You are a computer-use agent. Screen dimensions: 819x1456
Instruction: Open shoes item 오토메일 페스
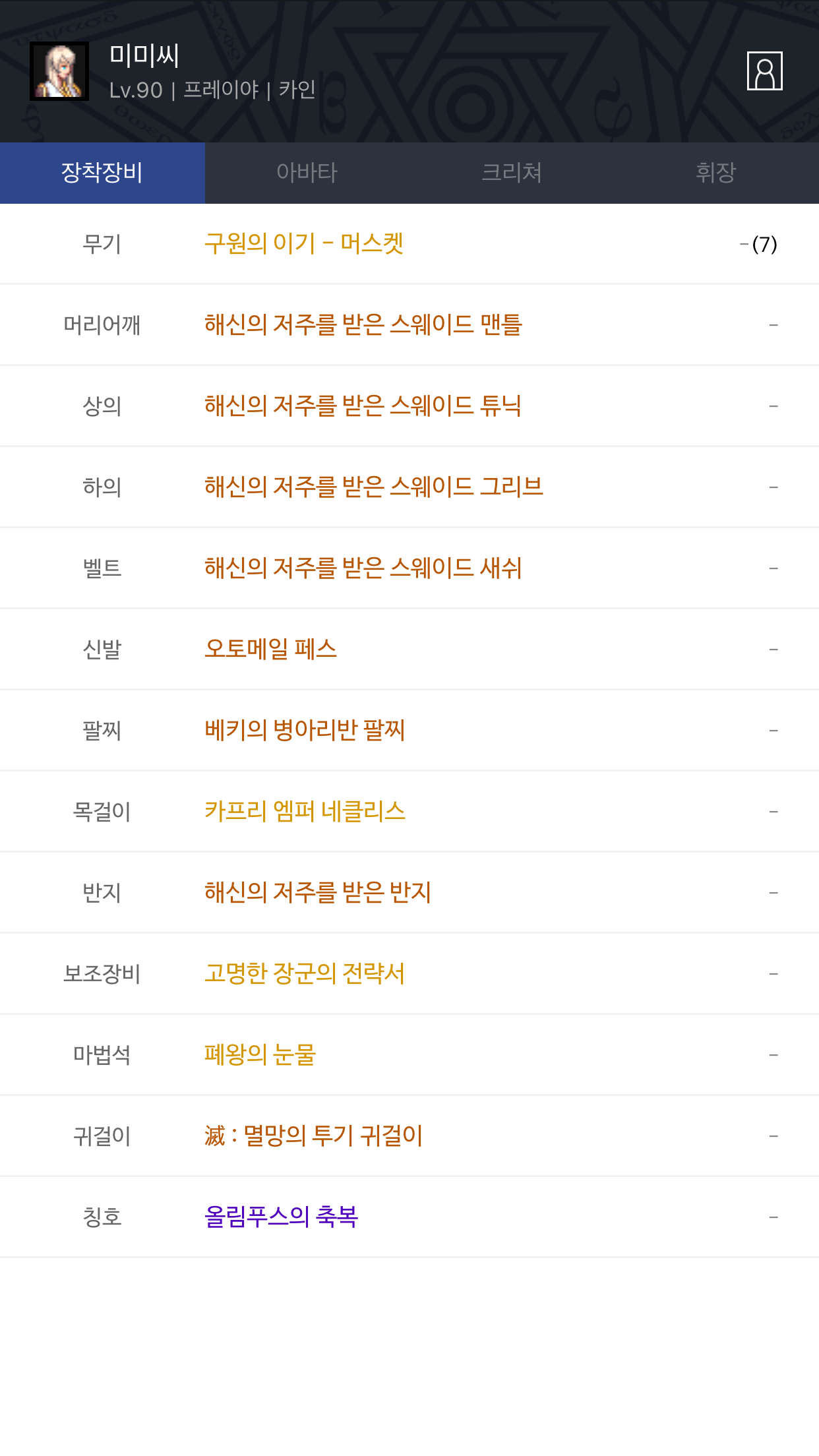[x=271, y=649]
